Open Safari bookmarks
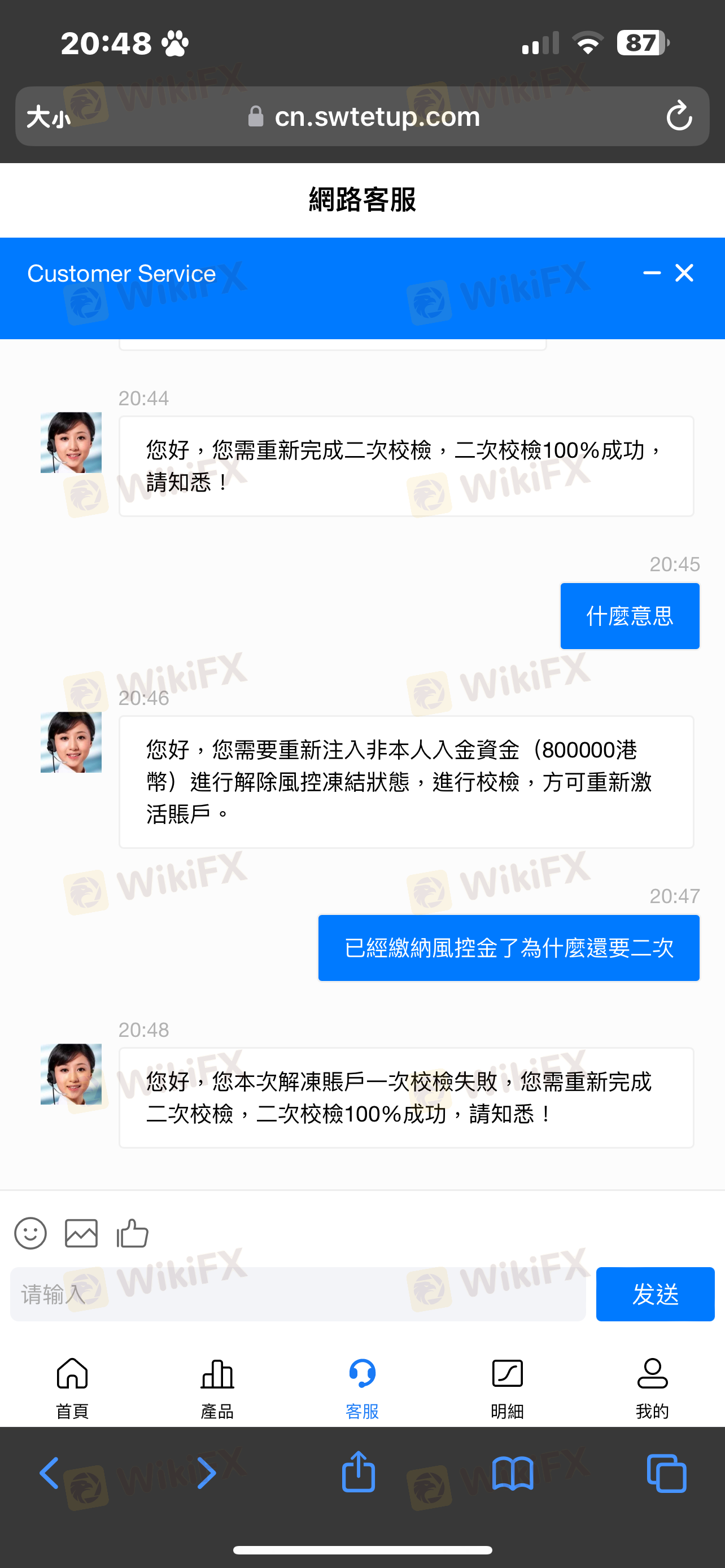The width and height of the screenshot is (725, 1568). pos(513,1474)
